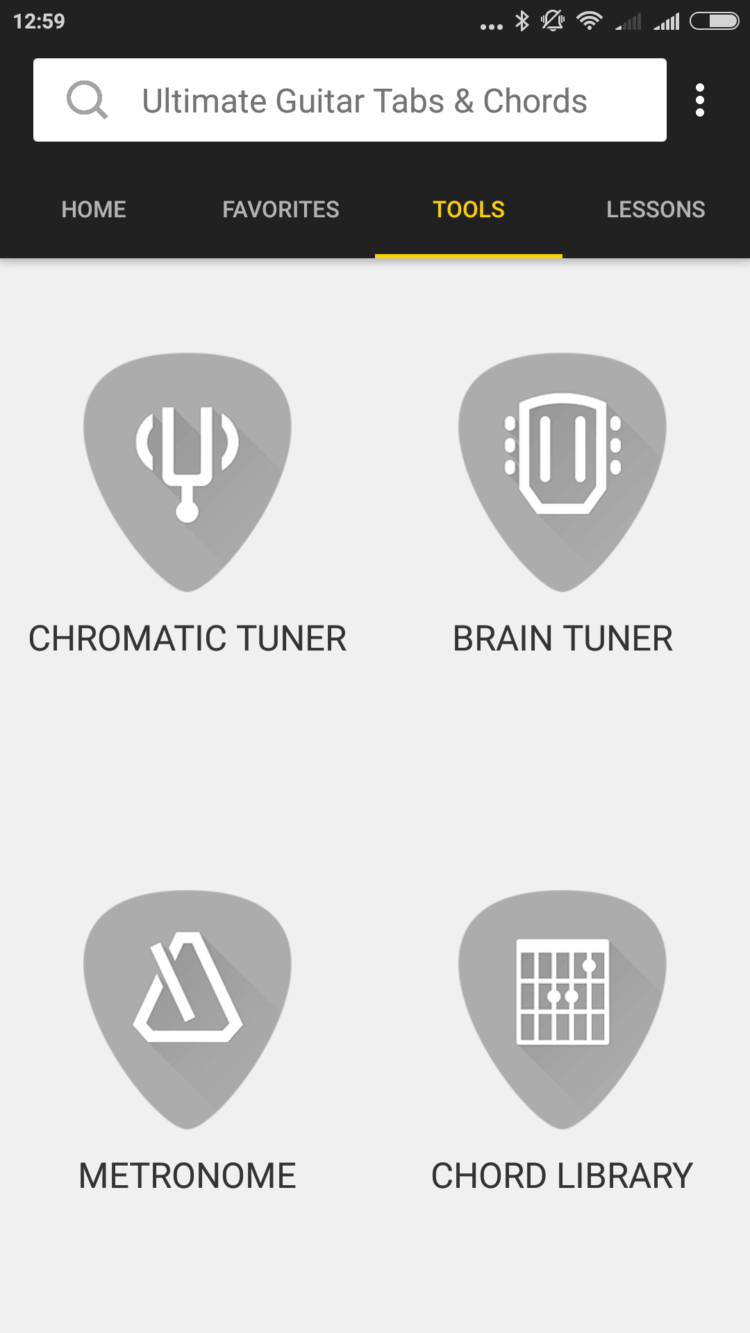750x1333 pixels.
Task: Open the FAVORITES tab
Action: (x=280, y=209)
